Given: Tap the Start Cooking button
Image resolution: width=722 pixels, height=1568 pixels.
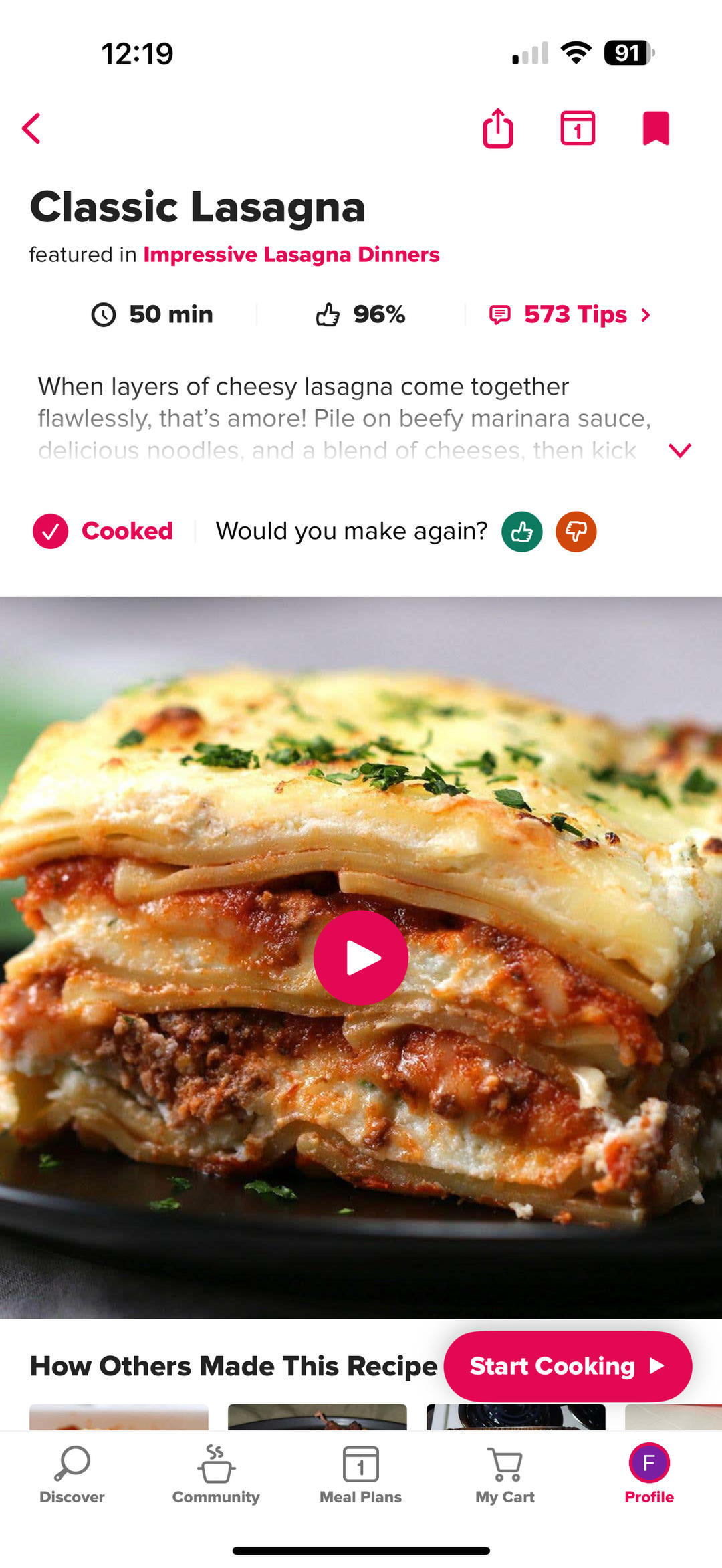Looking at the screenshot, I should 568,1366.
